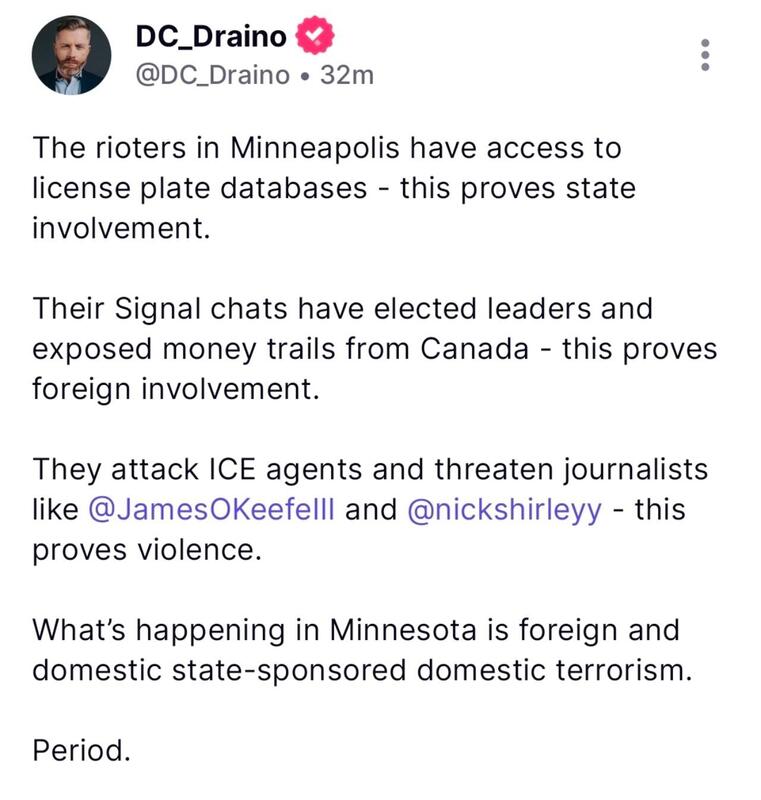
Task: Visit the @nickshirleyy mentioned profile
Action: coord(505,510)
